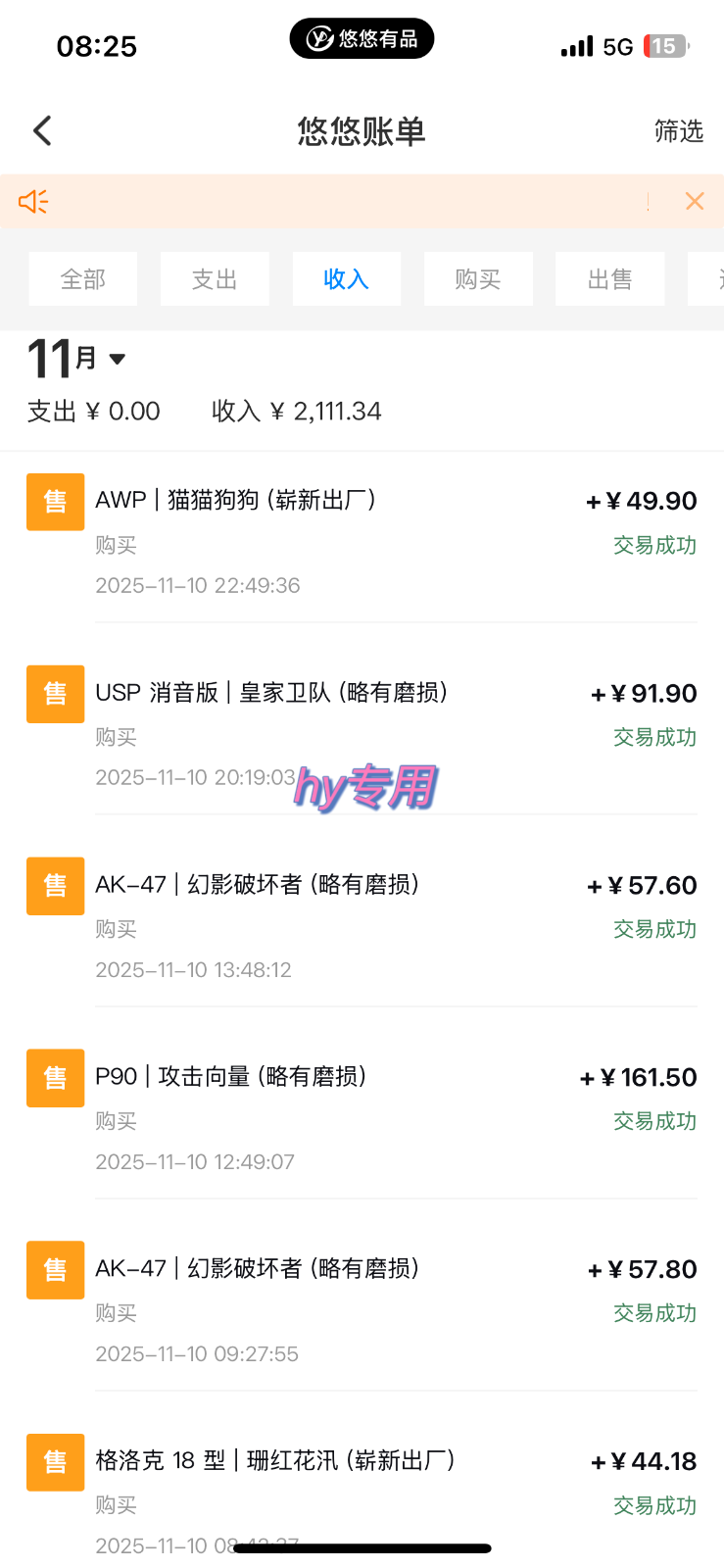Click the 售 icon next to USP 消音版

pos(55,693)
